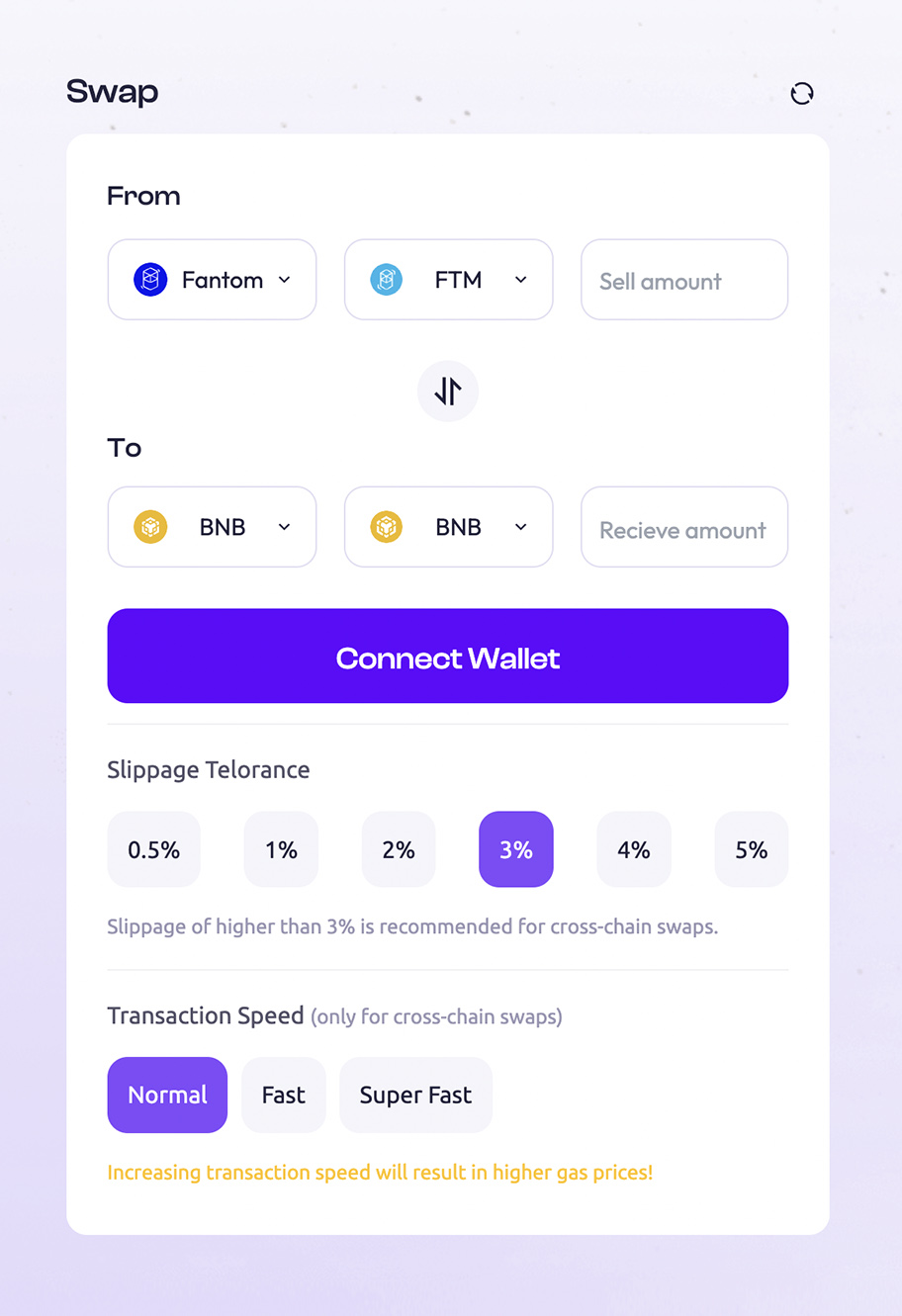The width and height of the screenshot is (902, 1316).
Task: Set slippage tolerance to 5%
Action: pyautogui.click(x=751, y=849)
